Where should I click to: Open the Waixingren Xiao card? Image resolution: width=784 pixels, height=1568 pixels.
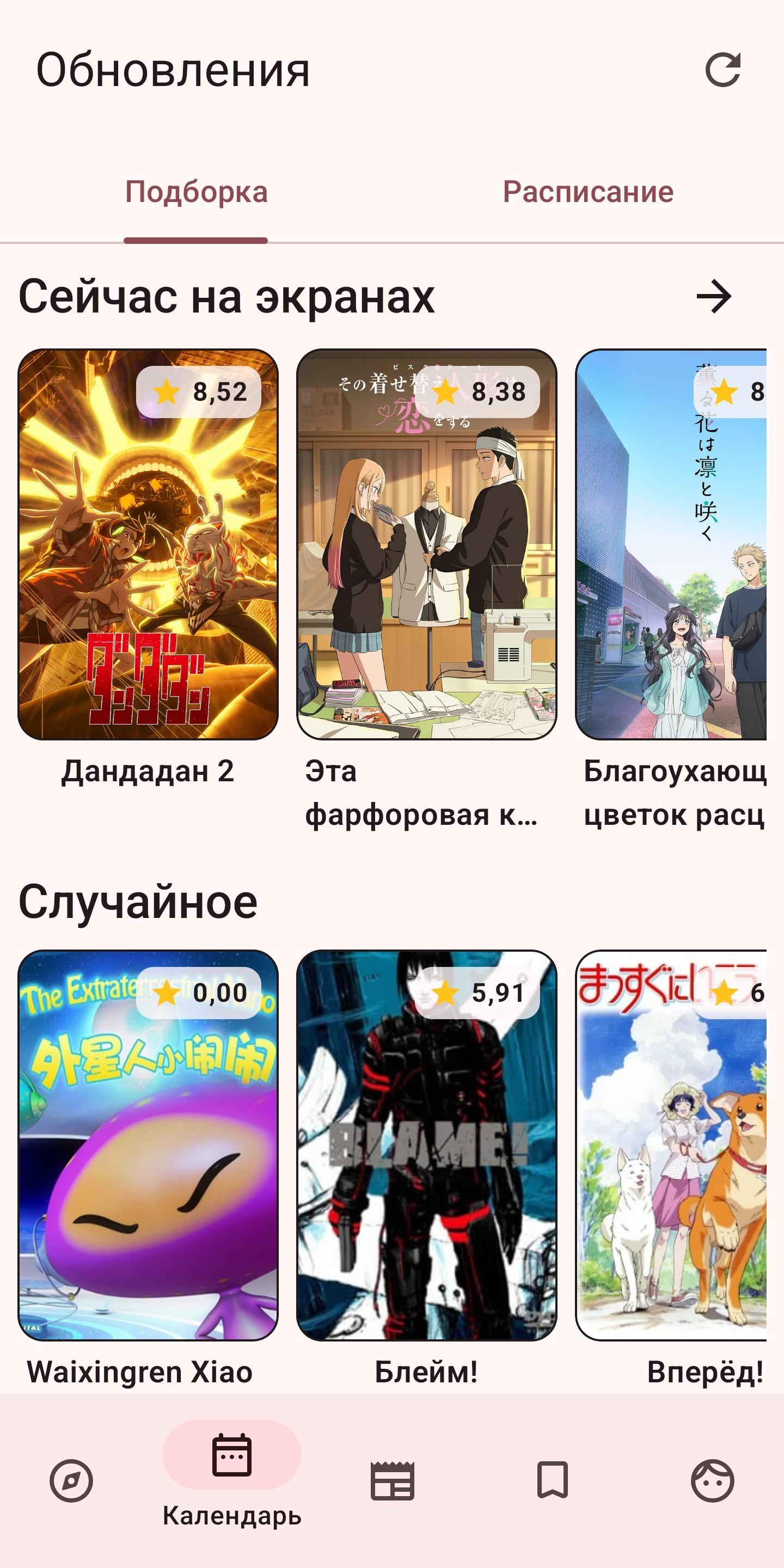[x=148, y=1144]
